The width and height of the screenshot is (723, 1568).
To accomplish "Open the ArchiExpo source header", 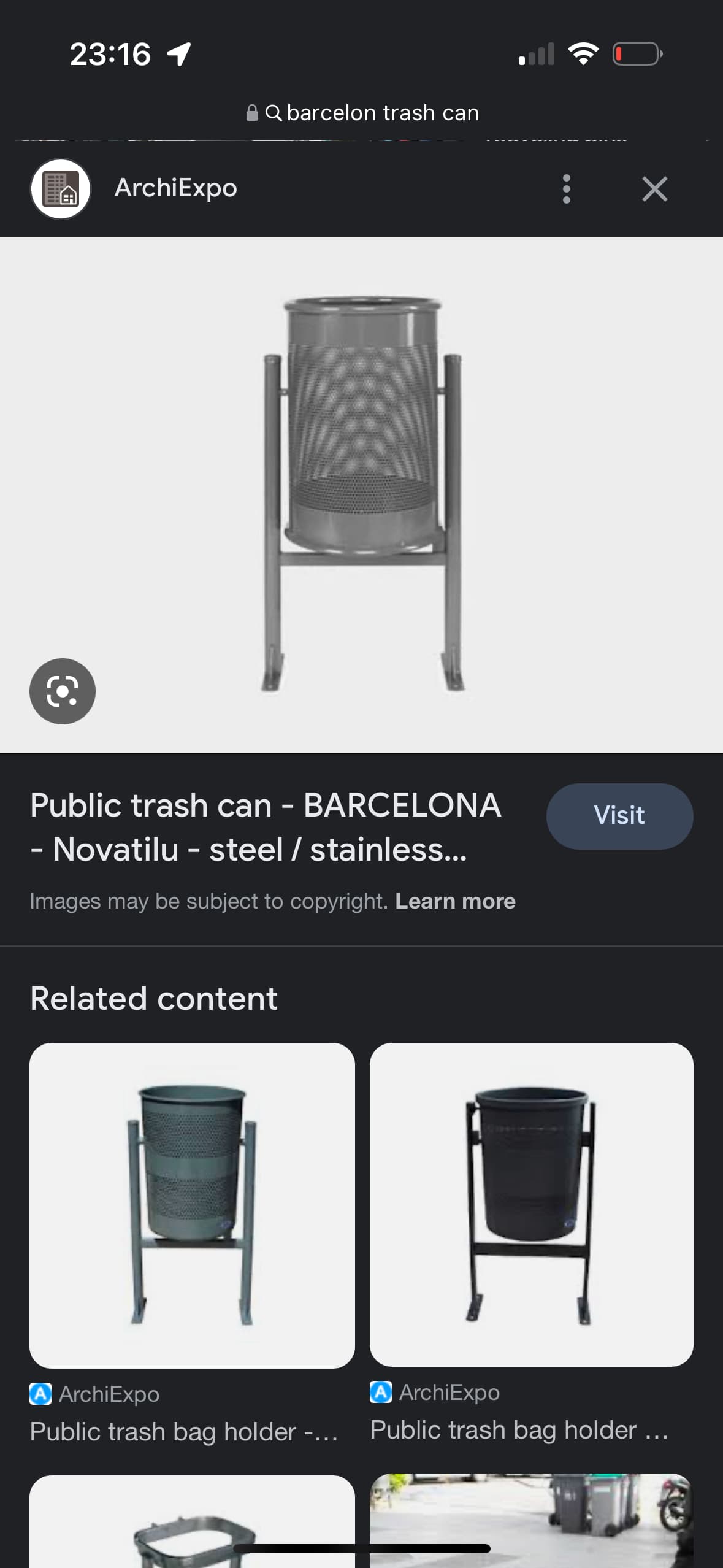I will pos(175,188).
